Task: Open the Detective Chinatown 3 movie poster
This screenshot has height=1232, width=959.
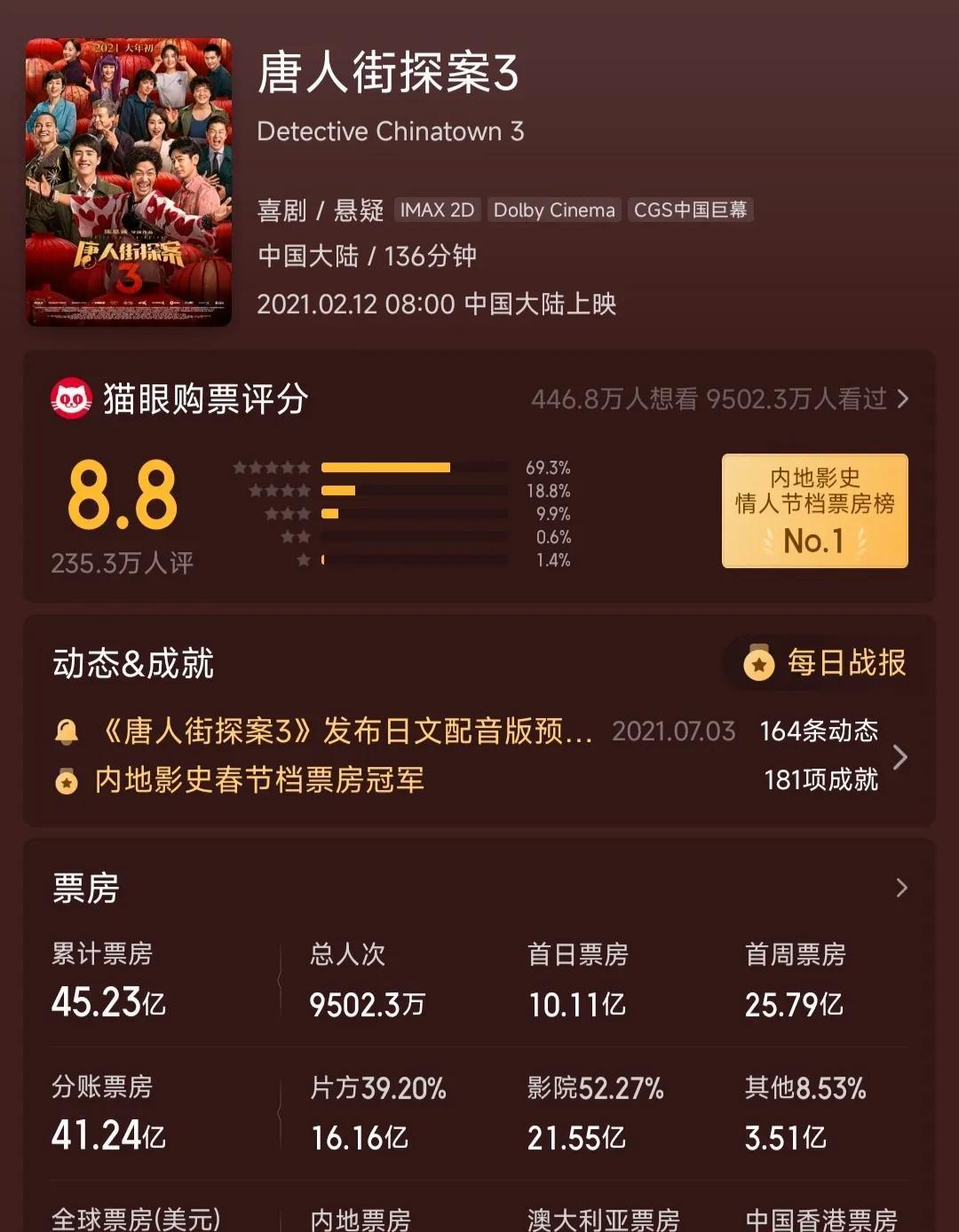Action: click(x=129, y=182)
